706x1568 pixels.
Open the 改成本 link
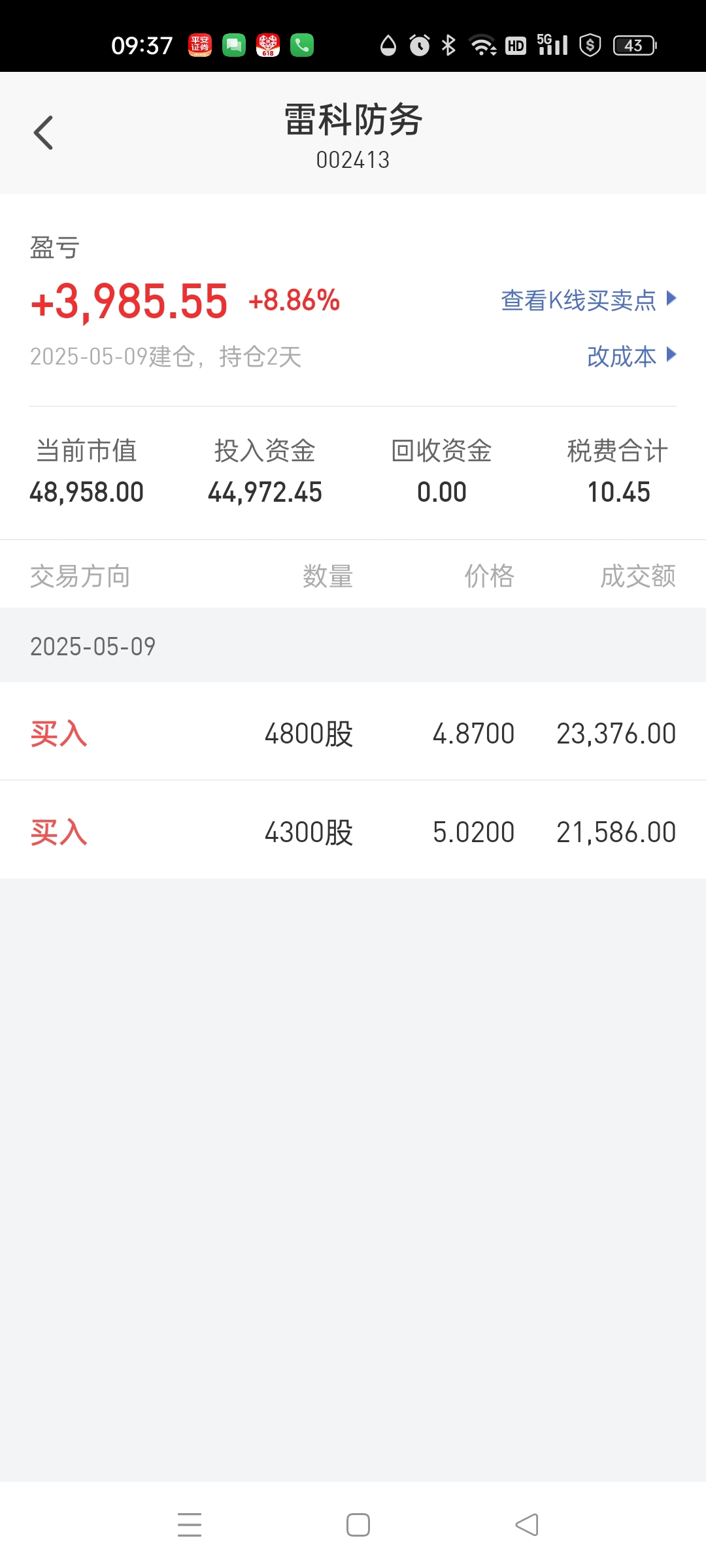[631, 356]
